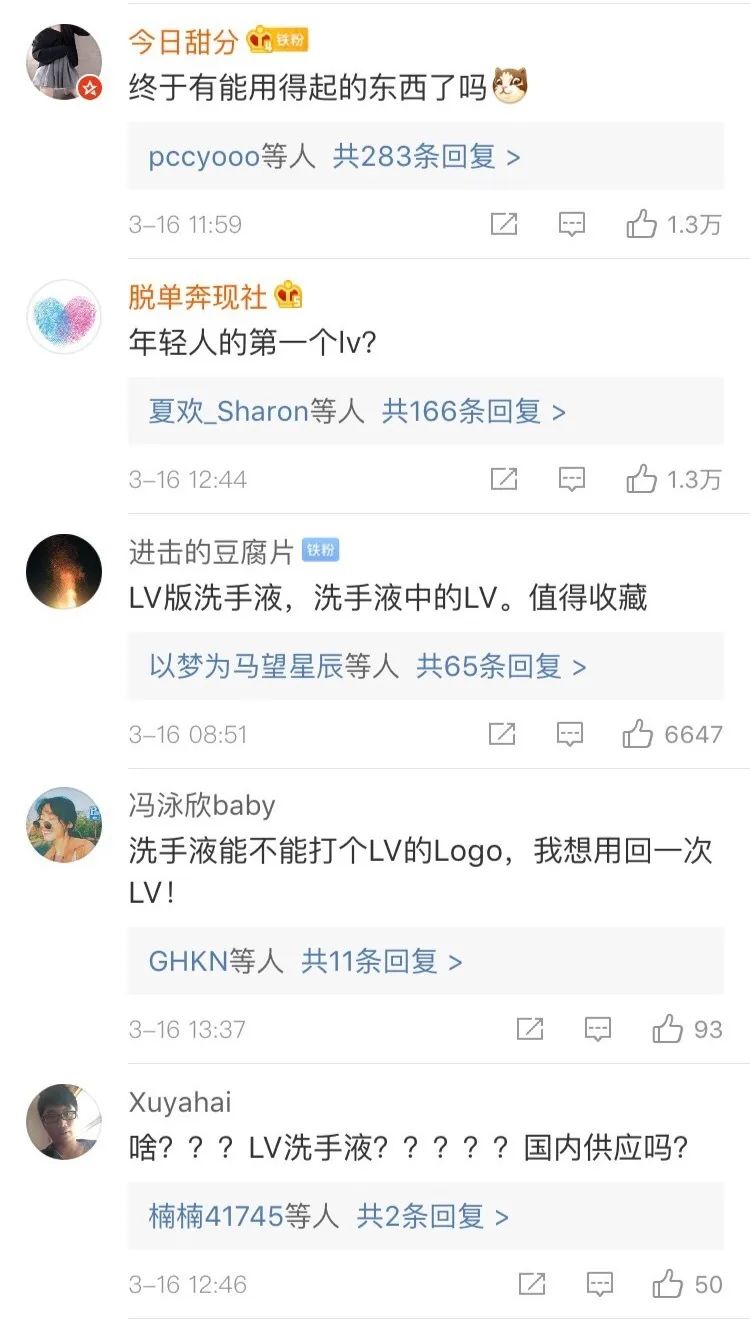The height and width of the screenshot is (1320, 750).
Task: Reply to 冯泳欣baby's comment
Action: pyautogui.click(x=598, y=1029)
